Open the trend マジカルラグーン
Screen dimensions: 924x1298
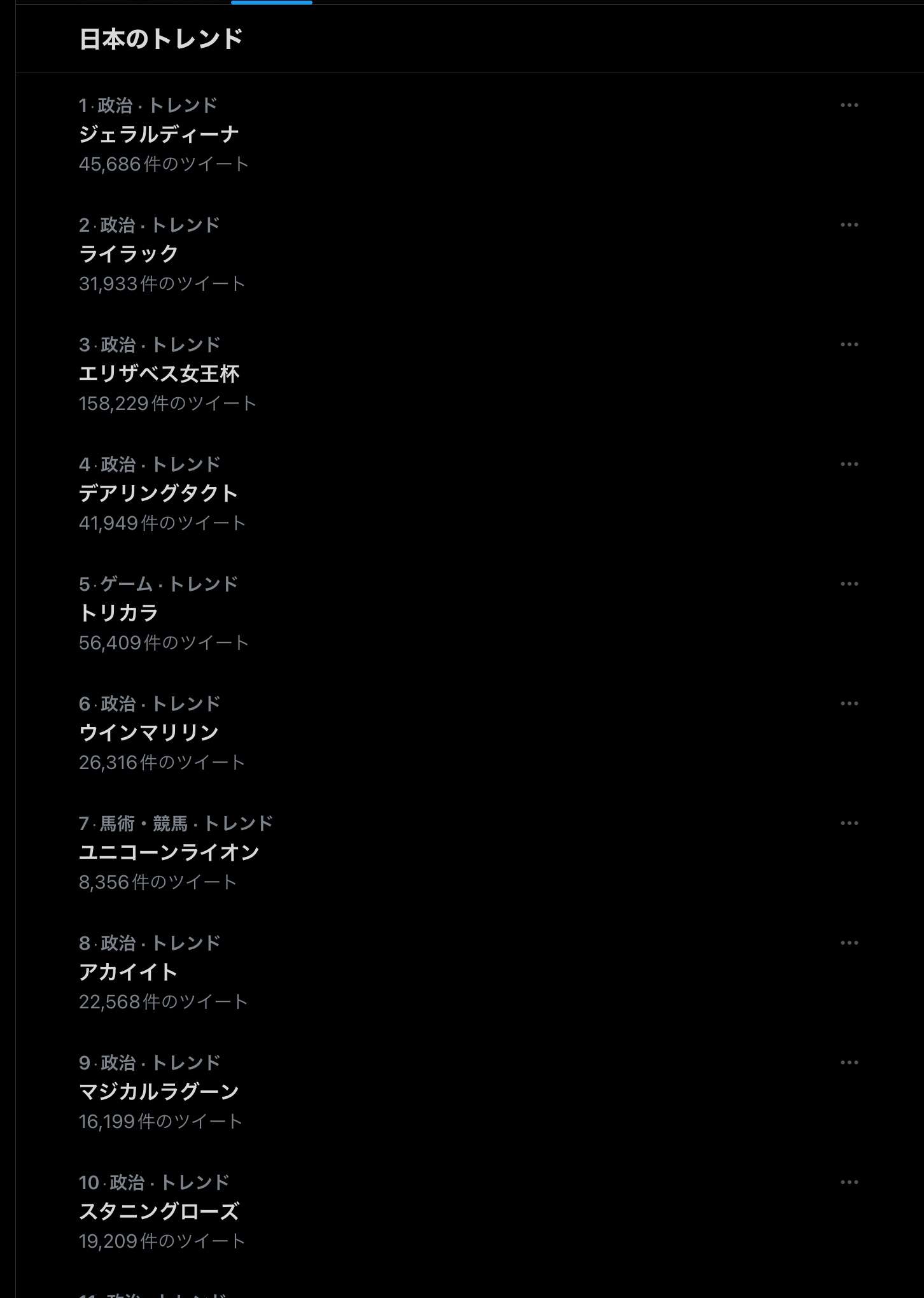coord(159,1092)
